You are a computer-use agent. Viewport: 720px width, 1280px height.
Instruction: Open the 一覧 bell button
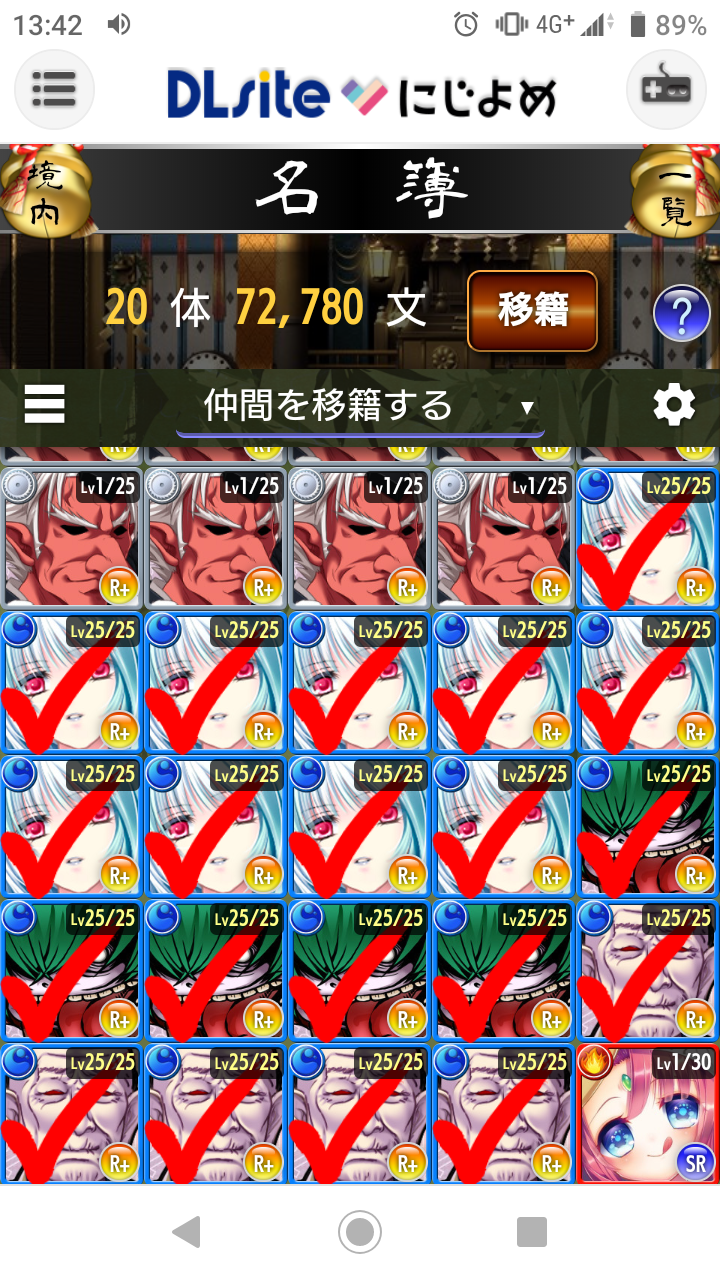pyautogui.click(x=676, y=192)
